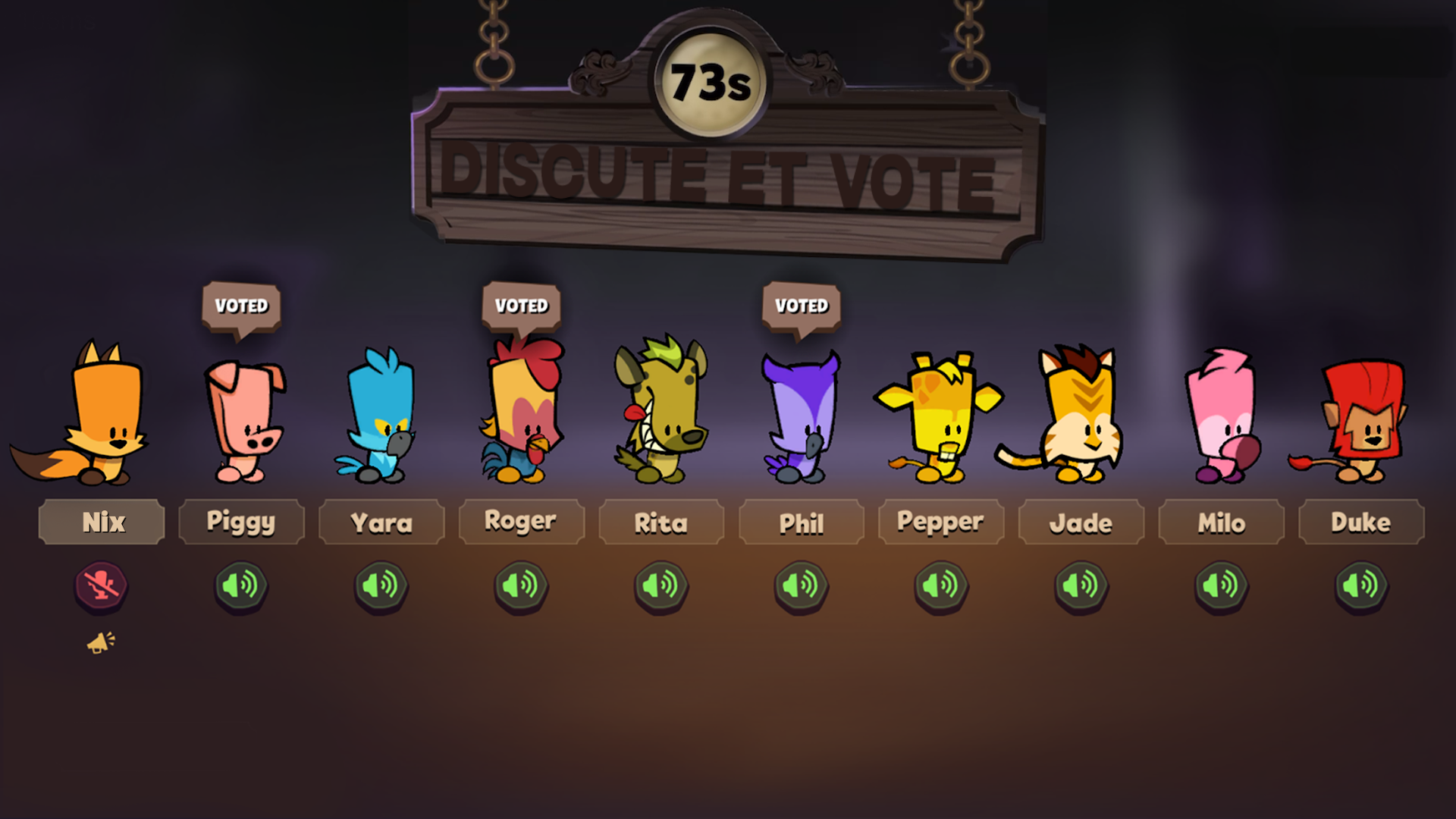The width and height of the screenshot is (1456, 819).
Task: Silence Jade's speaker
Action: [1081, 585]
